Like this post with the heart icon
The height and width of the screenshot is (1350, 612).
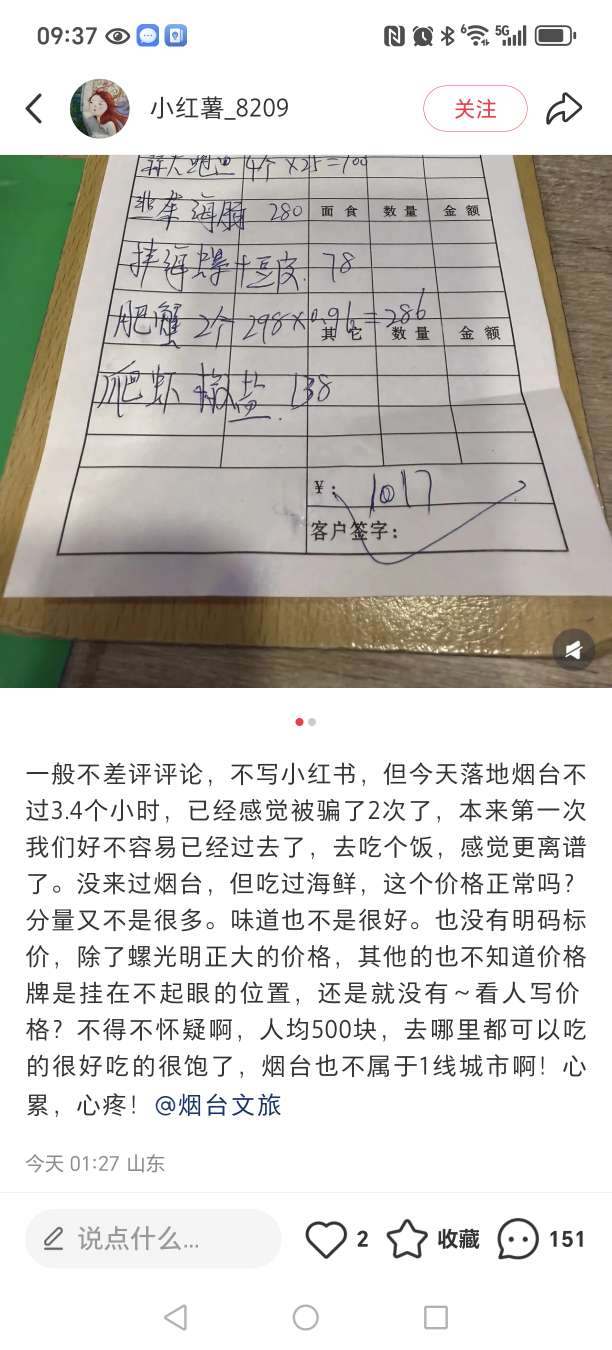326,1239
